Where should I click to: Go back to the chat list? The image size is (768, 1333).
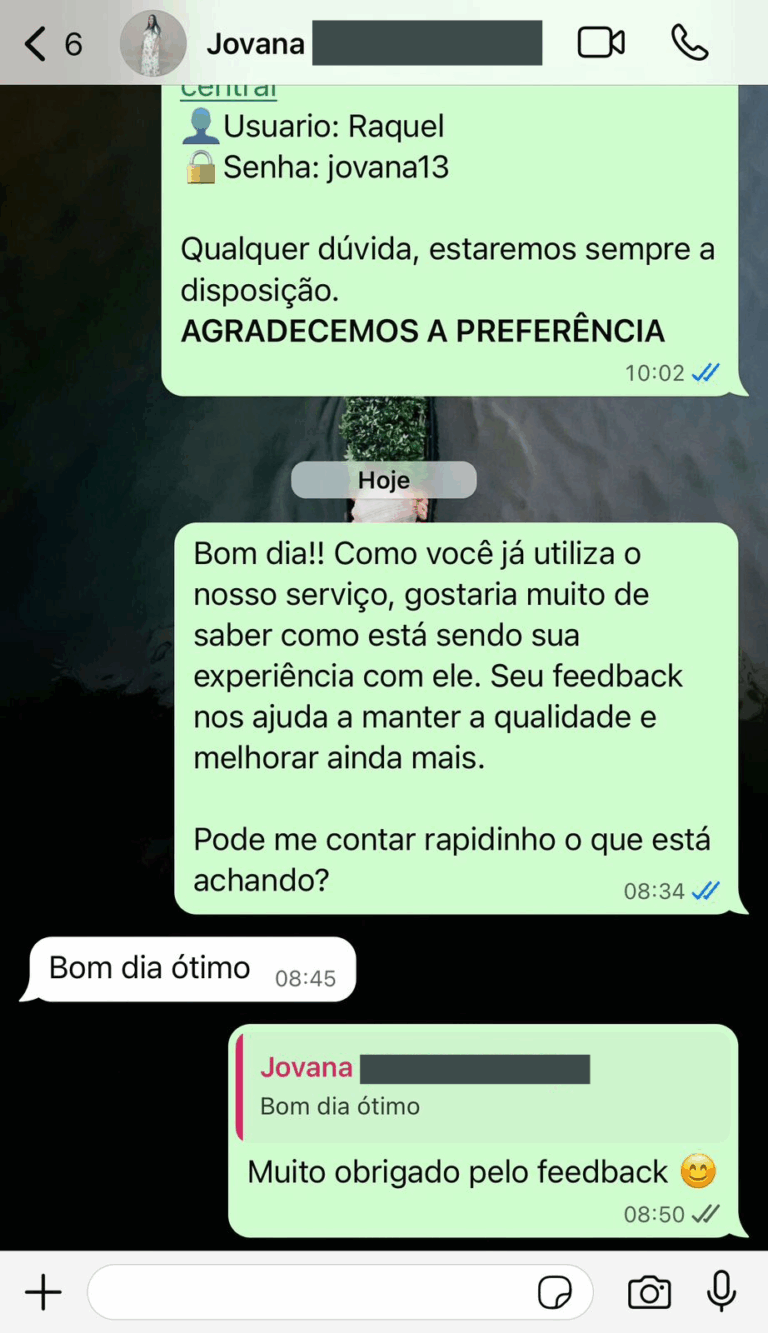(x=38, y=44)
